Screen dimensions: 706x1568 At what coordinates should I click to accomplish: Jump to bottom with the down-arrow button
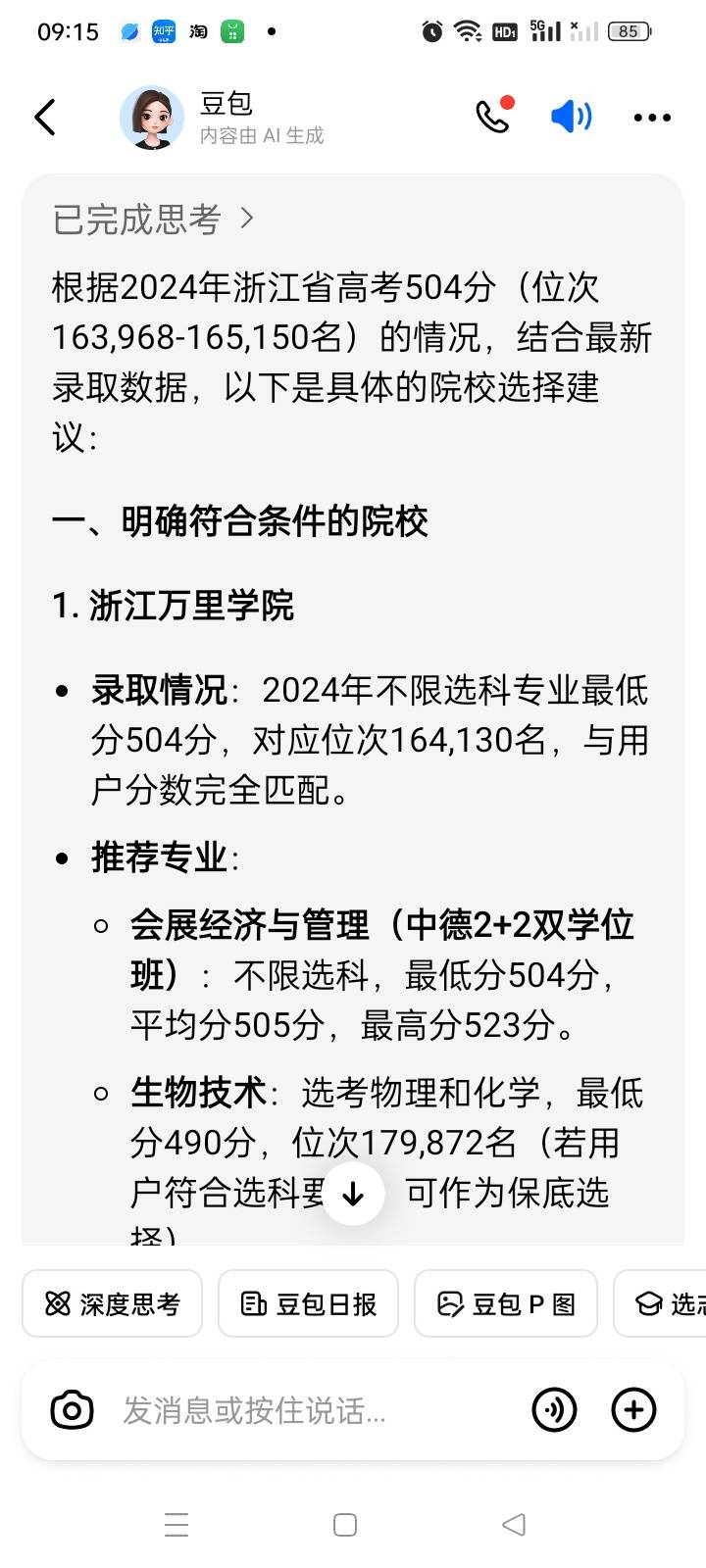353,1193
